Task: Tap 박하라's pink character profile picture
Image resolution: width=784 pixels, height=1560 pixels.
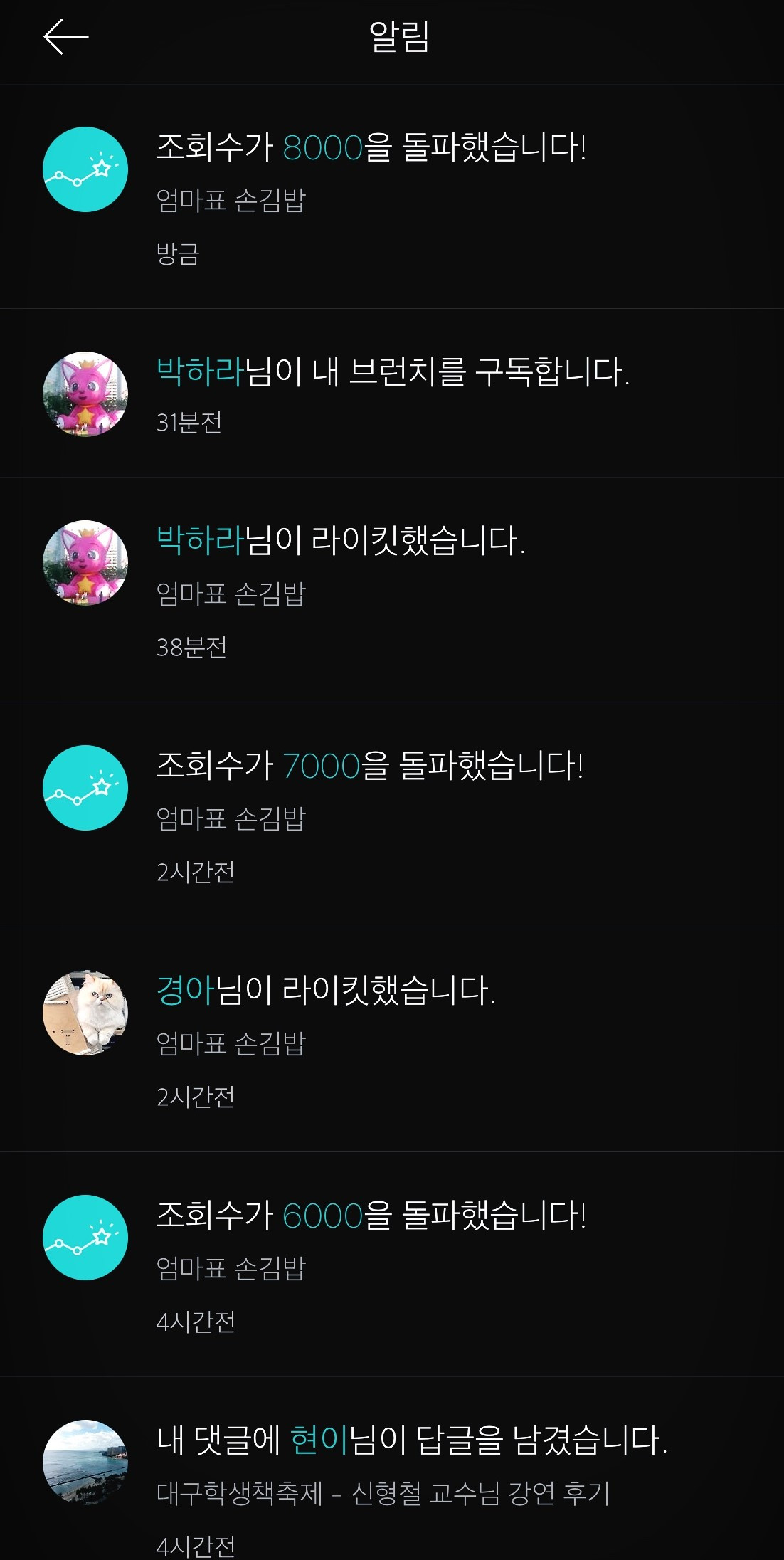Action: pos(85,394)
